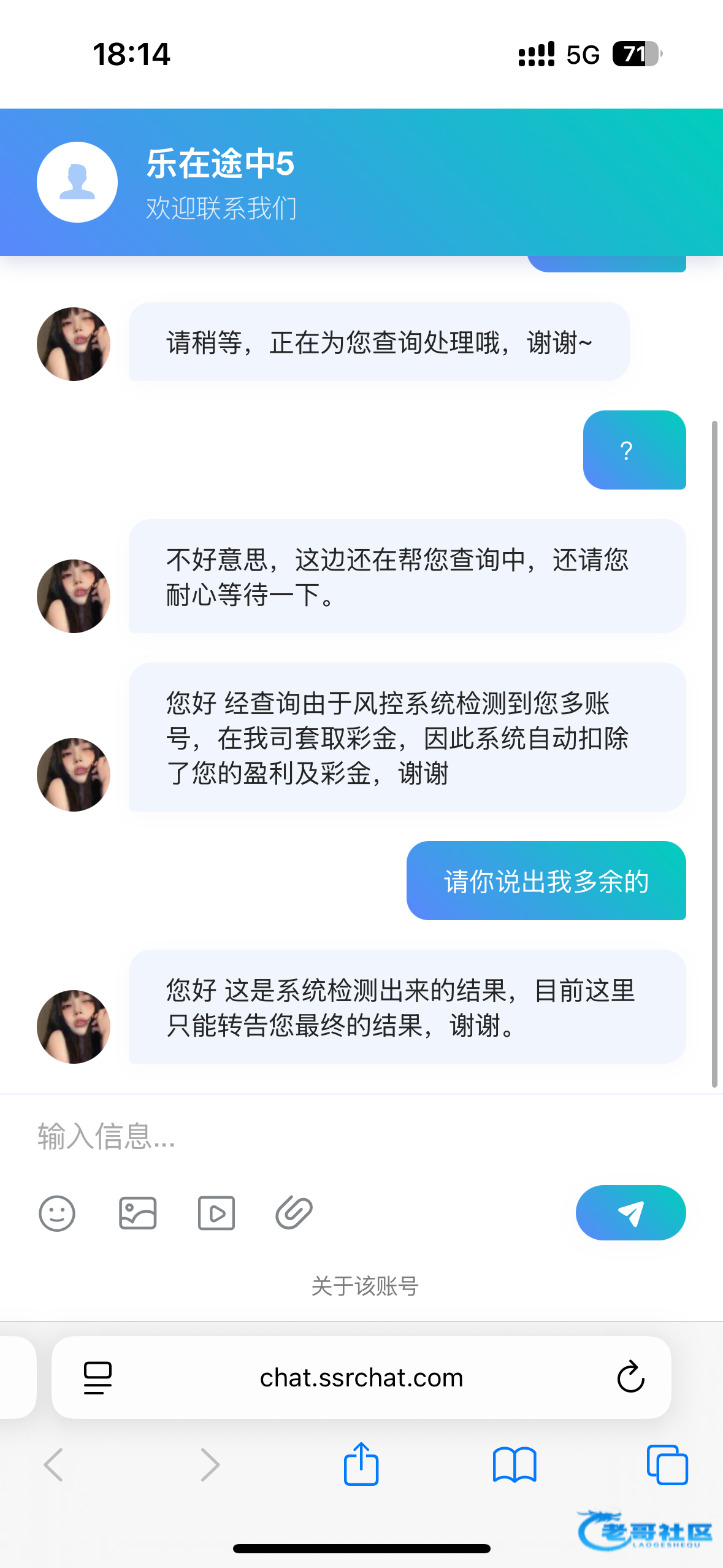Open the Safari page settings menu
The height and width of the screenshot is (1568, 723).
click(x=98, y=1378)
